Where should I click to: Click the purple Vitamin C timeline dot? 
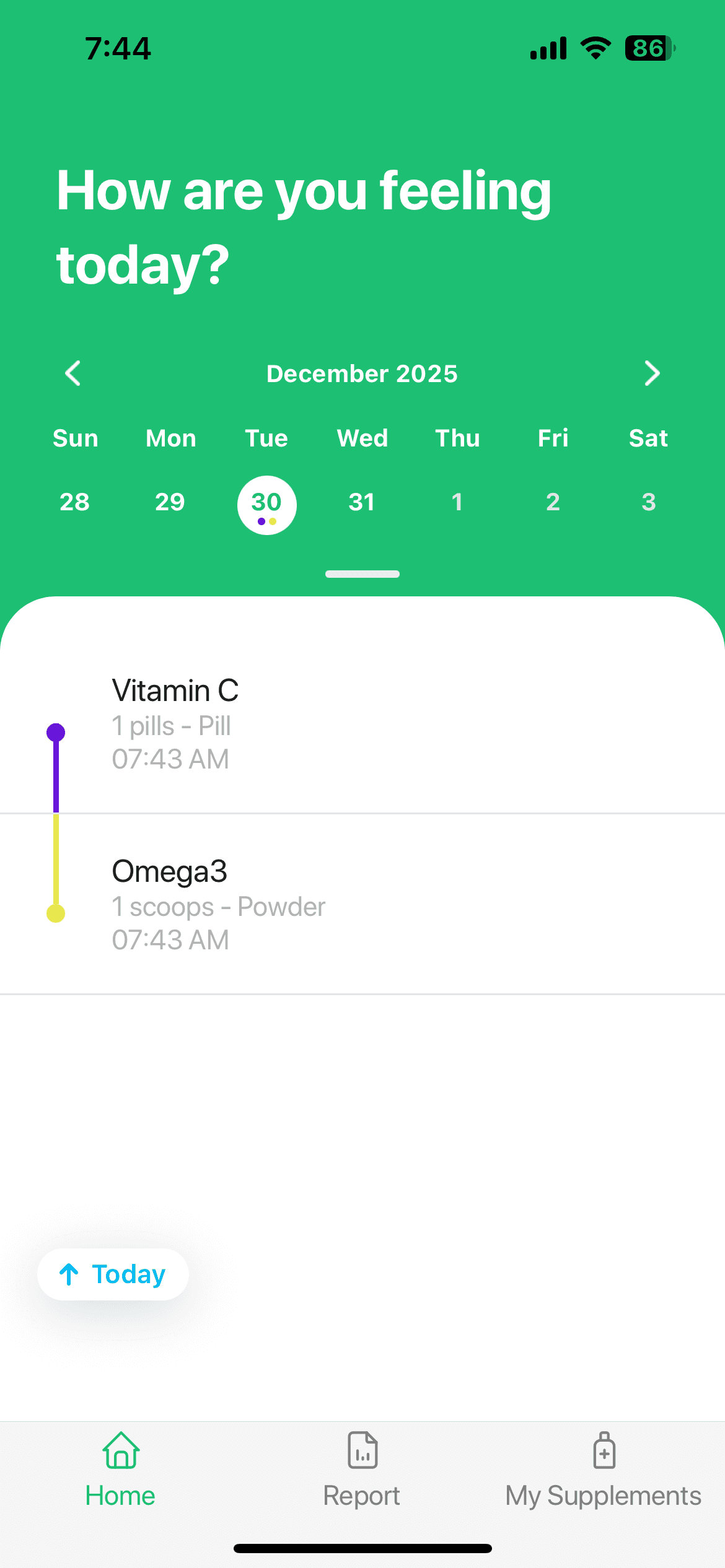tap(55, 731)
